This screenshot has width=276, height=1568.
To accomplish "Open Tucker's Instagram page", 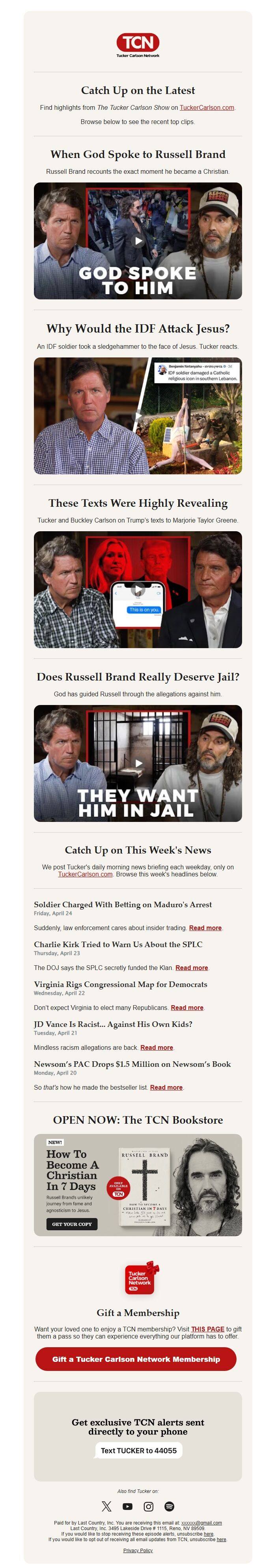I will pyautogui.click(x=148, y=1506).
